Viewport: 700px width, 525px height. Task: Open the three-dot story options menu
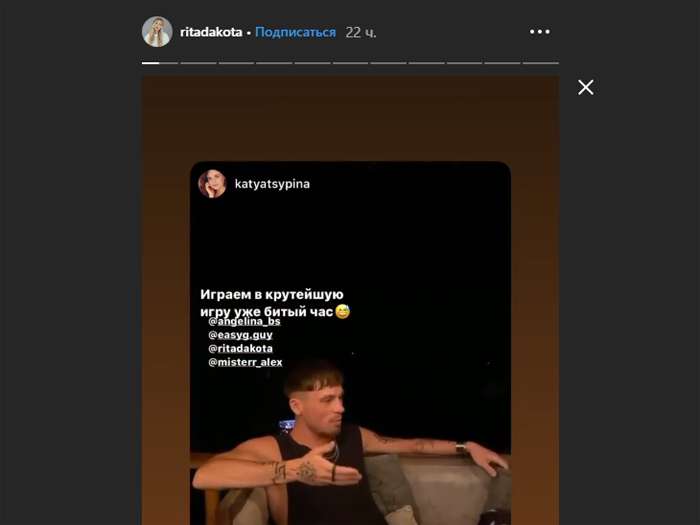540,32
